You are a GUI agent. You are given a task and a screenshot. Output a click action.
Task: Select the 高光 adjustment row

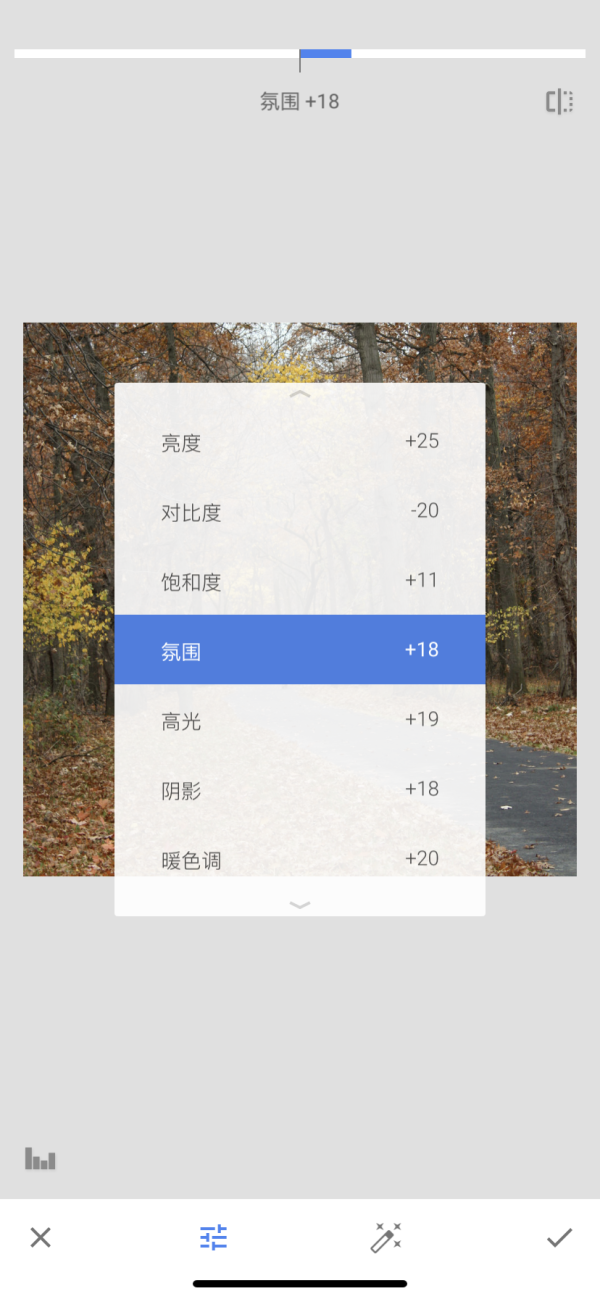click(299, 720)
